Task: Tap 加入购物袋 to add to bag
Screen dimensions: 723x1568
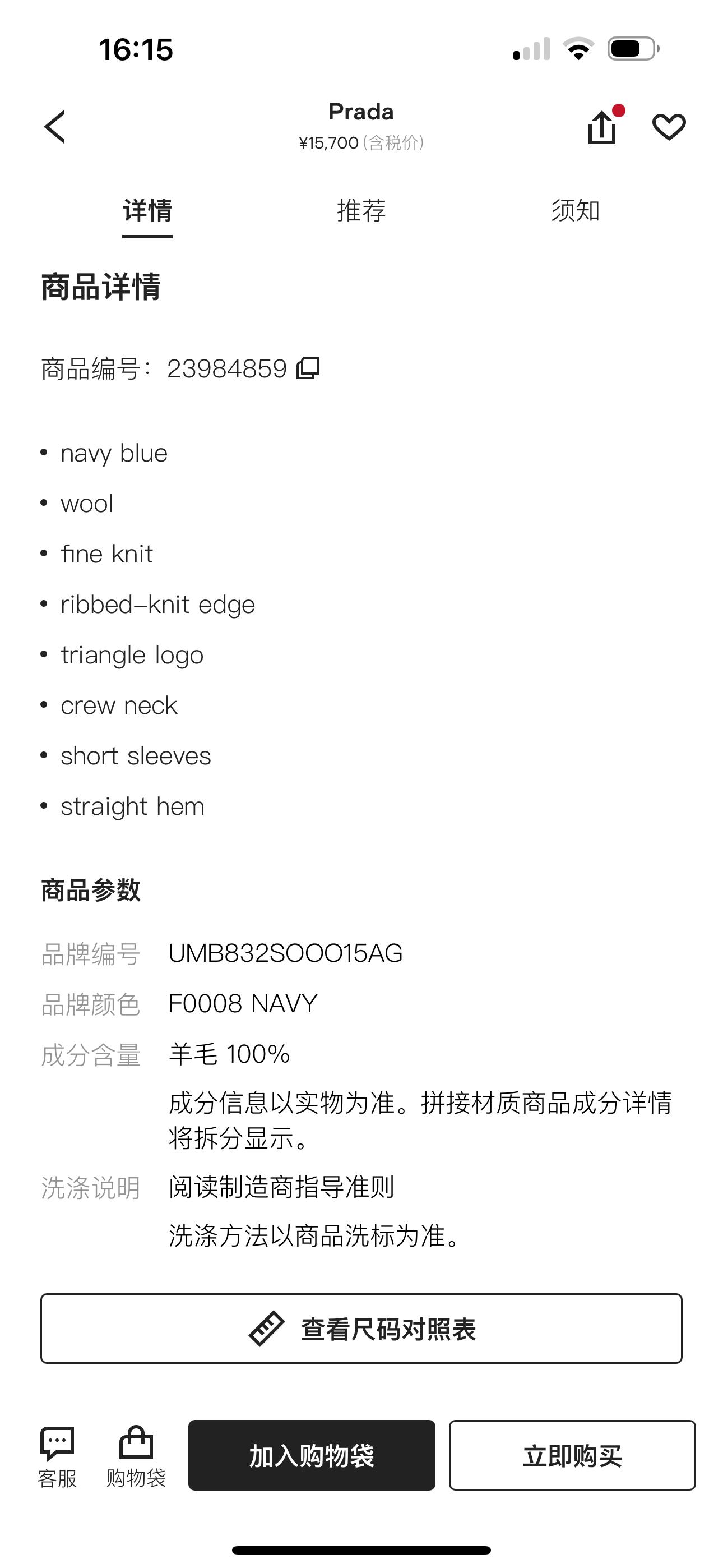Action: pyautogui.click(x=312, y=1455)
